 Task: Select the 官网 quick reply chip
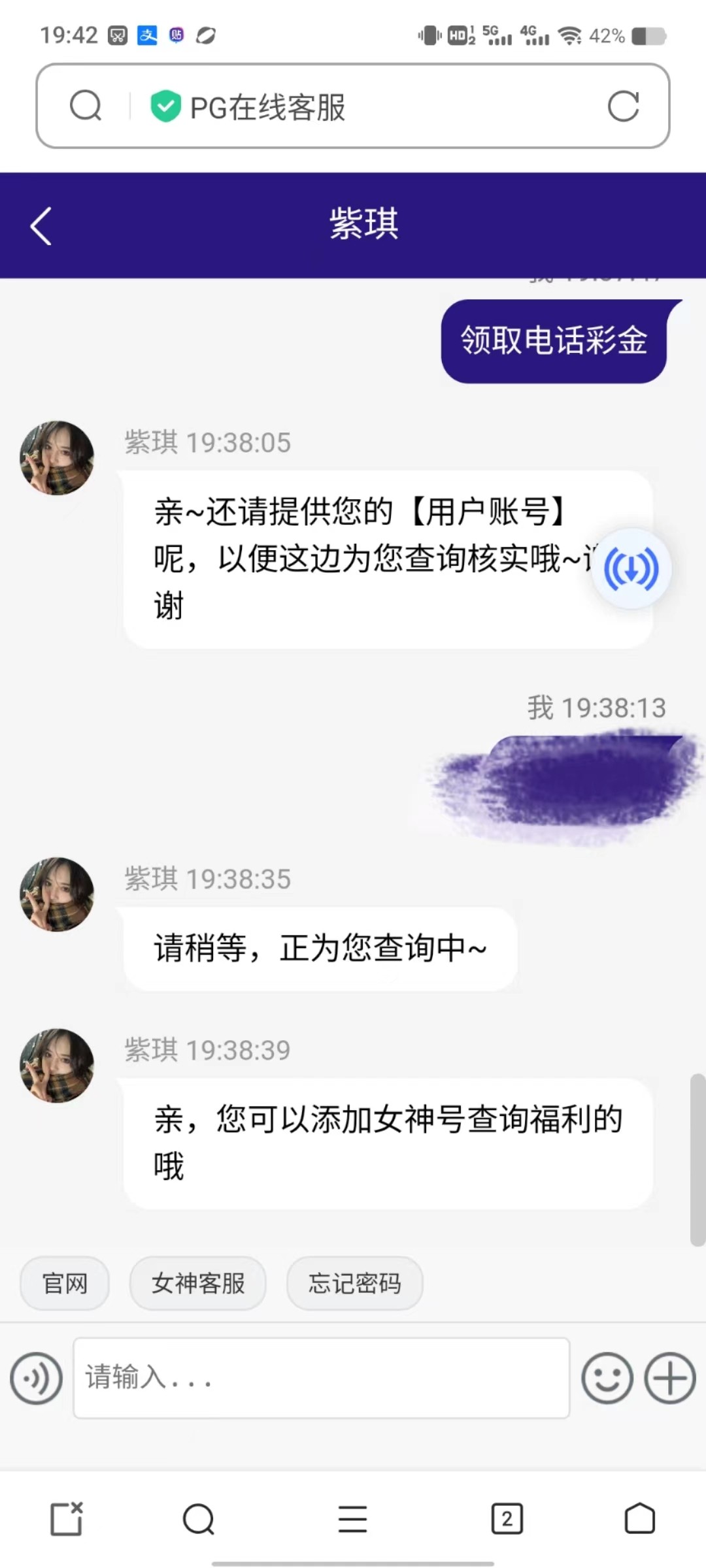(65, 1283)
